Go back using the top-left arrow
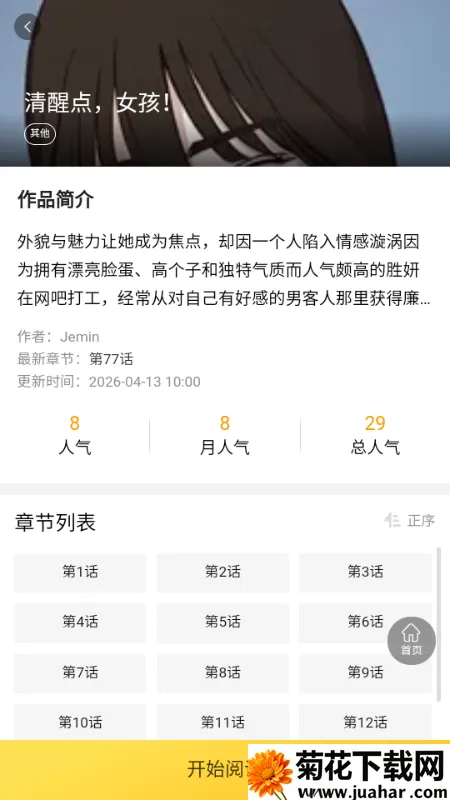The width and height of the screenshot is (450, 800). [27, 27]
